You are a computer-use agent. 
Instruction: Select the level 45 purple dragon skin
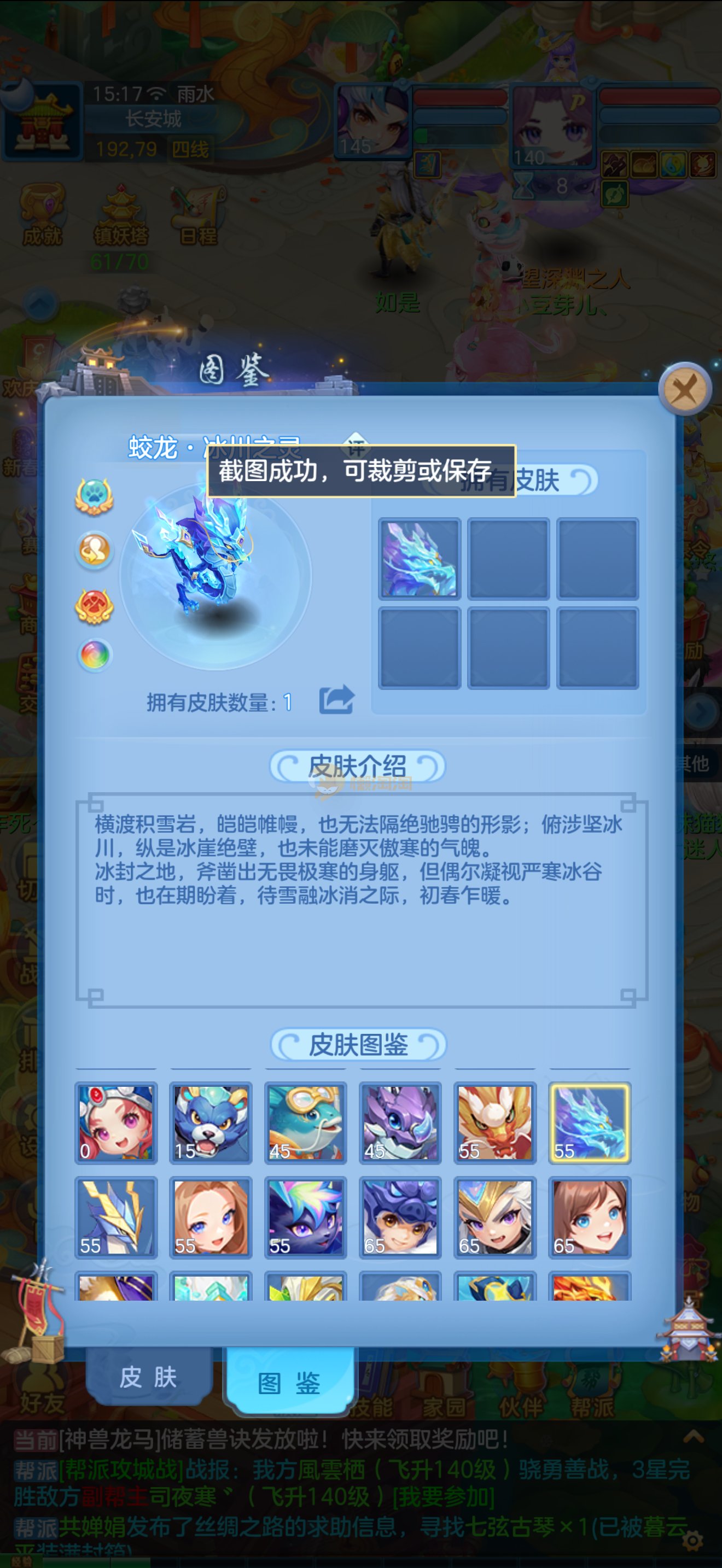(400, 1123)
